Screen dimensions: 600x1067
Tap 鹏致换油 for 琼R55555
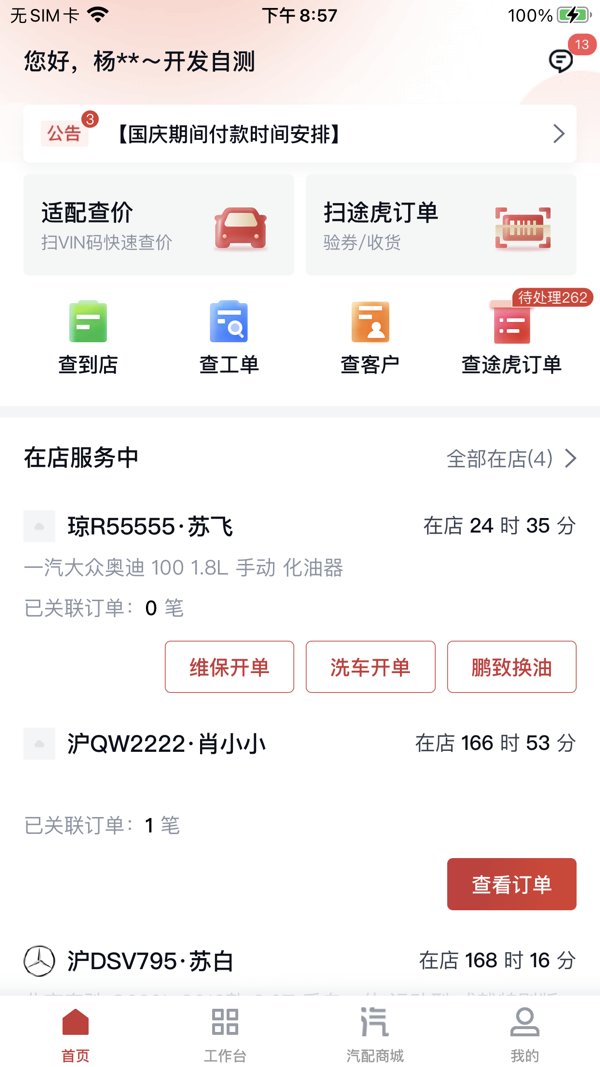(x=511, y=667)
